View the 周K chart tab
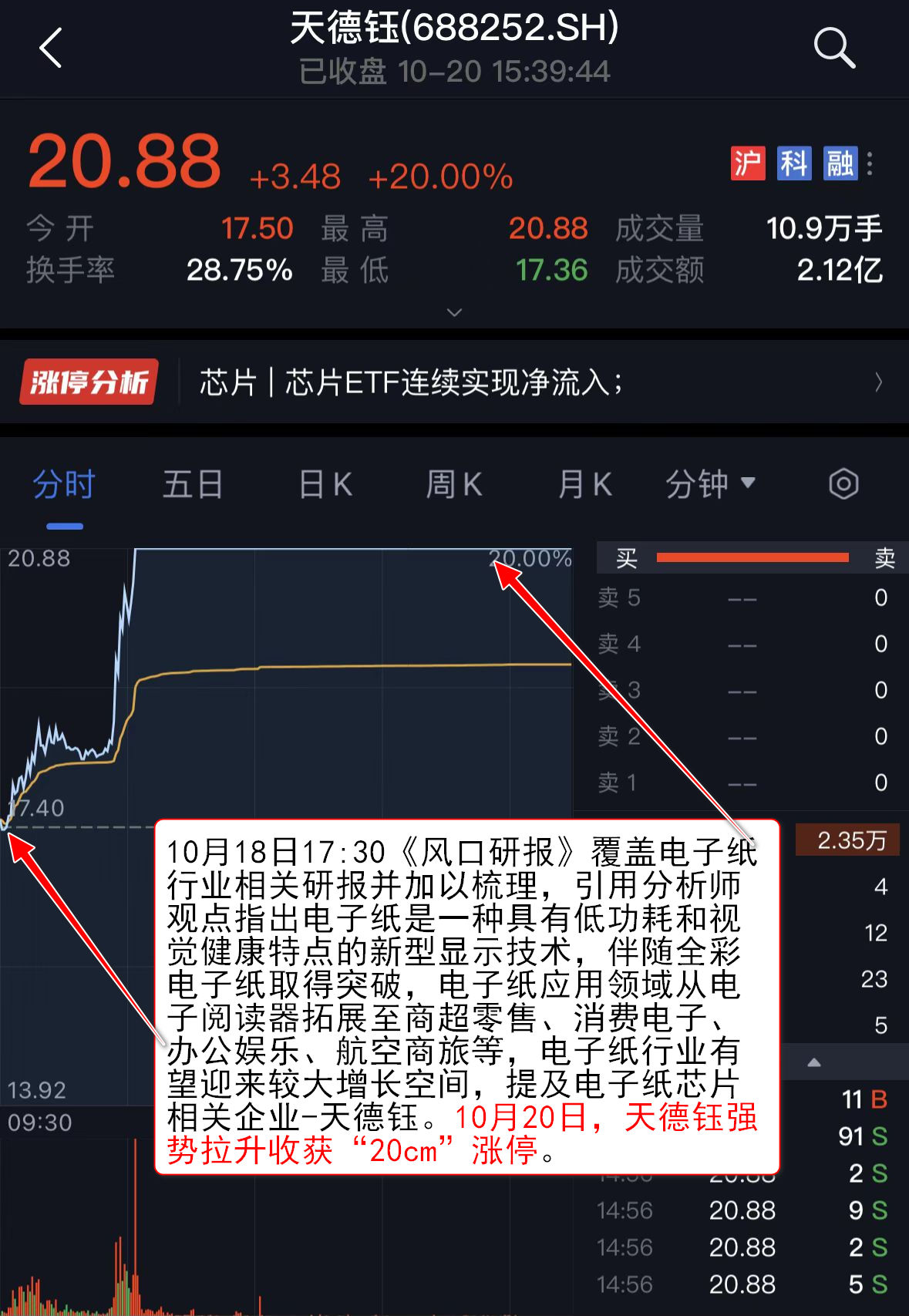 (x=454, y=485)
